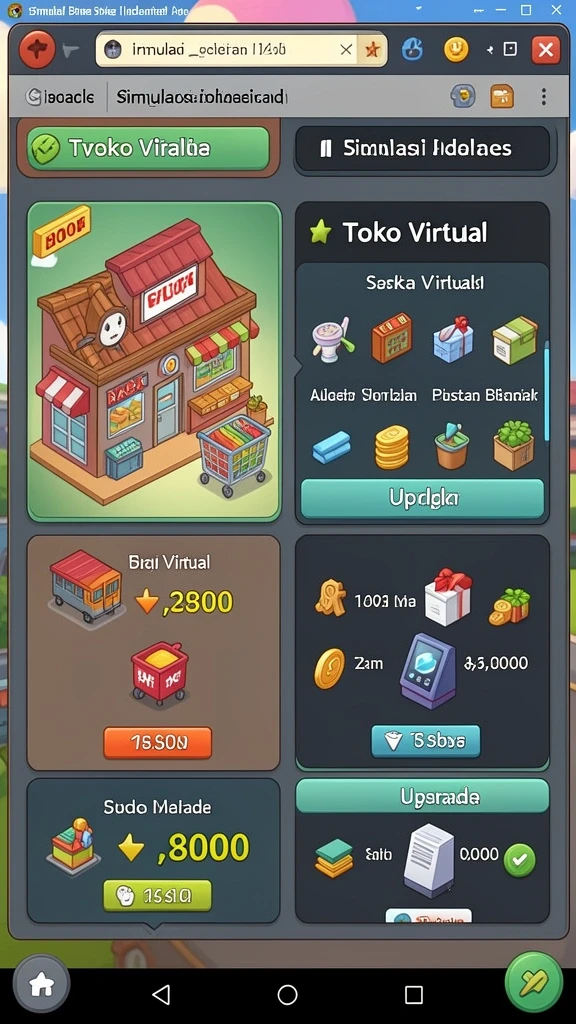
Task: Open recent apps from navigation bar
Action: pos(414,995)
